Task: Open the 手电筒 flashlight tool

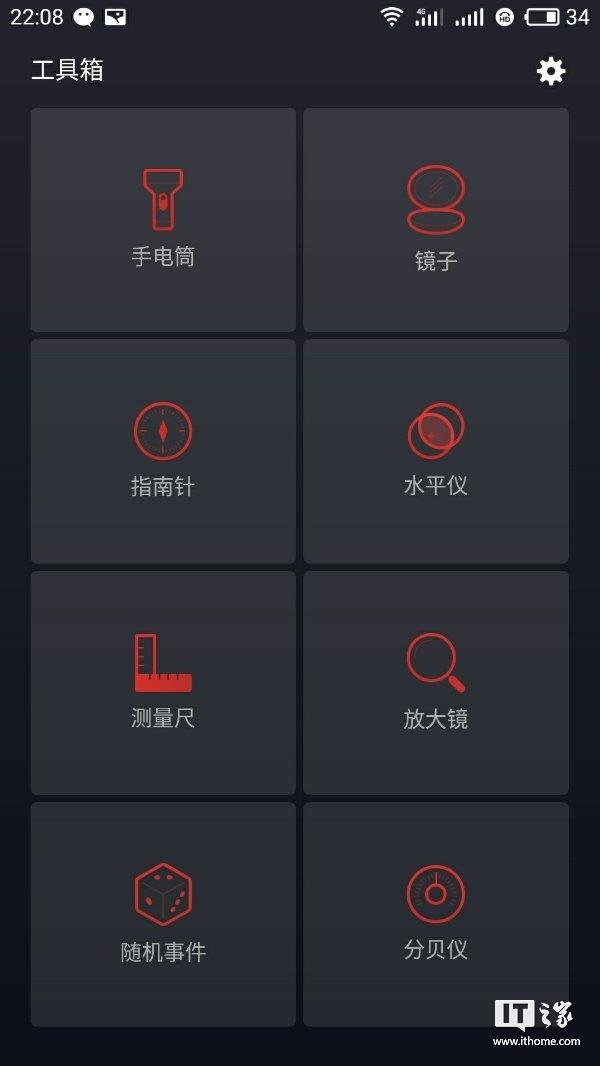Action: coord(163,220)
